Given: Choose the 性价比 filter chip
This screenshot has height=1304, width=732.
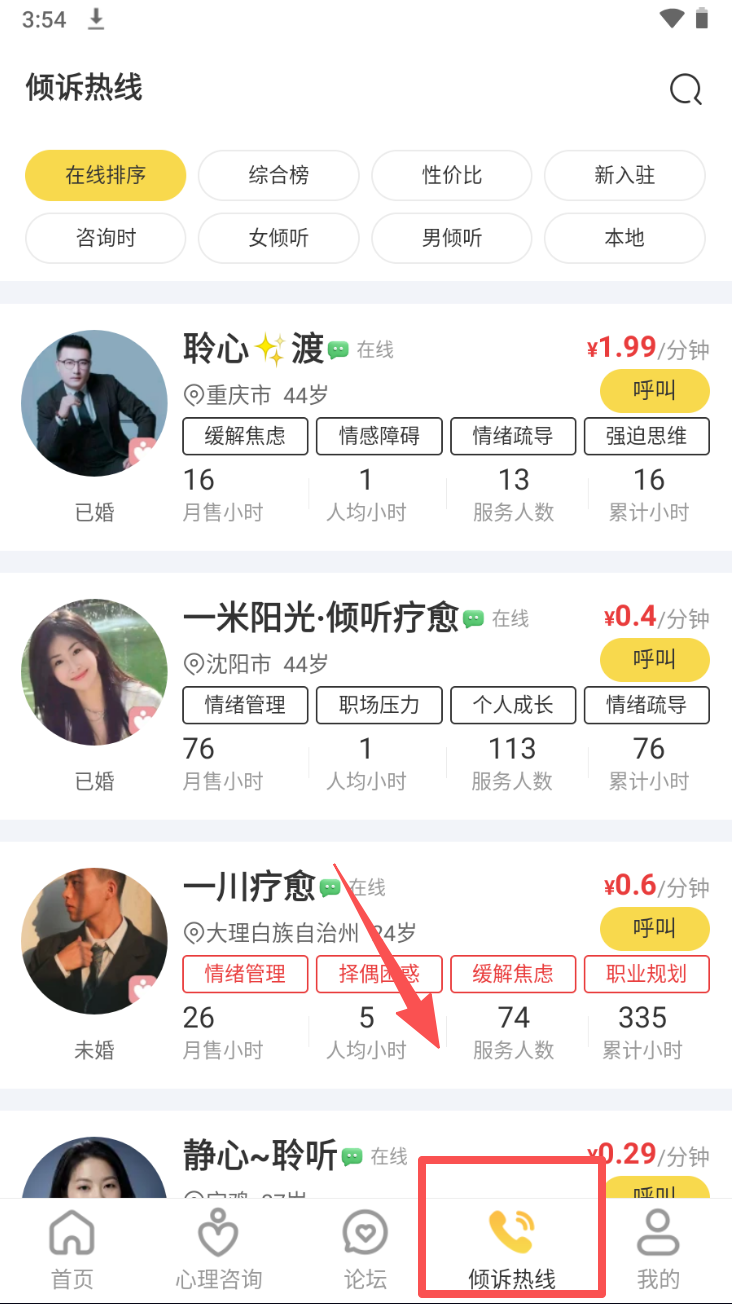Looking at the screenshot, I should coord(452,176).
